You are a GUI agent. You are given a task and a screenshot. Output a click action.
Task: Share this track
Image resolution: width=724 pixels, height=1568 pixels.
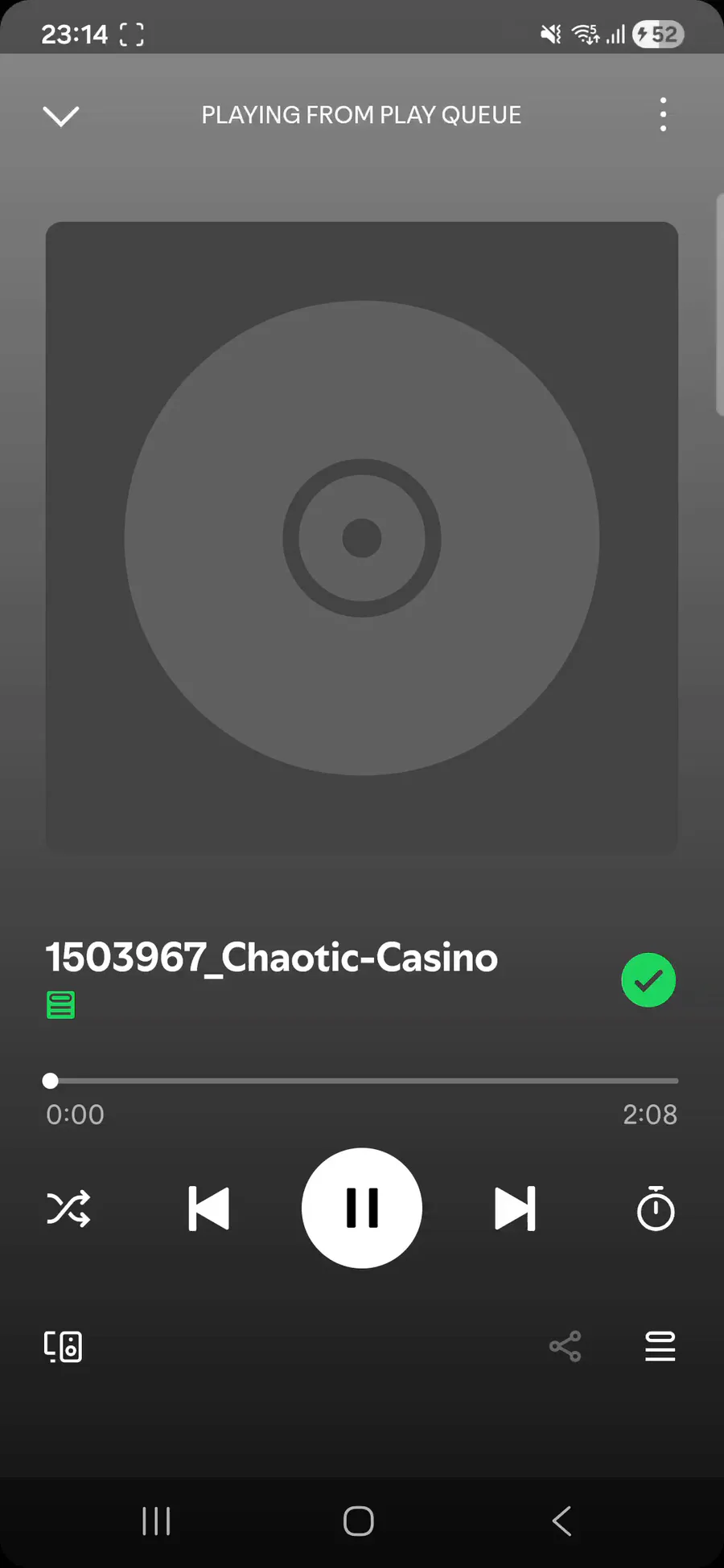(565, 1346)
